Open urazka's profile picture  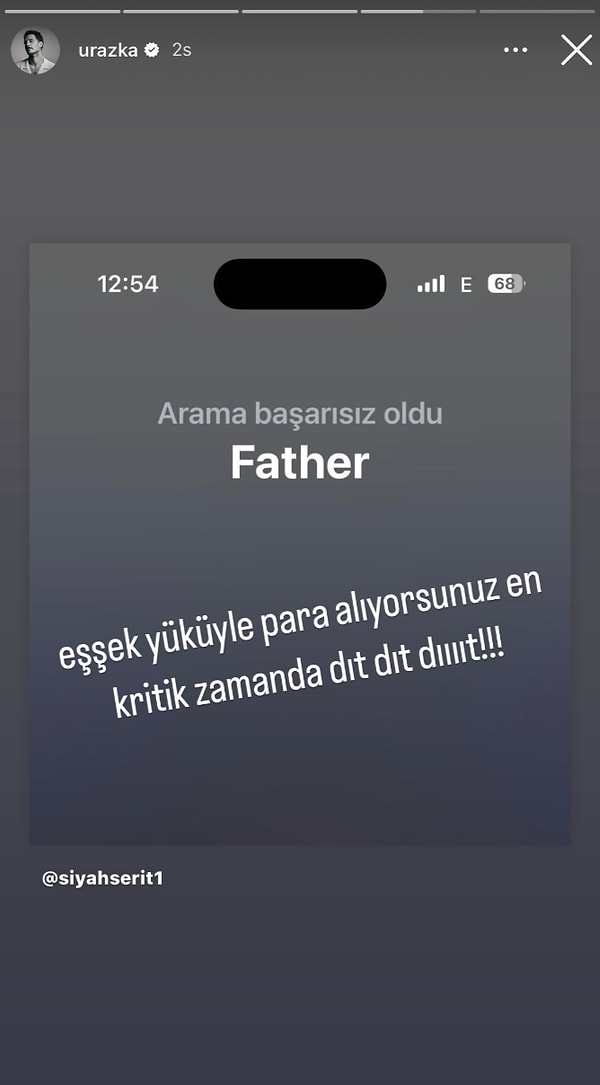click(x=35, y=50)
